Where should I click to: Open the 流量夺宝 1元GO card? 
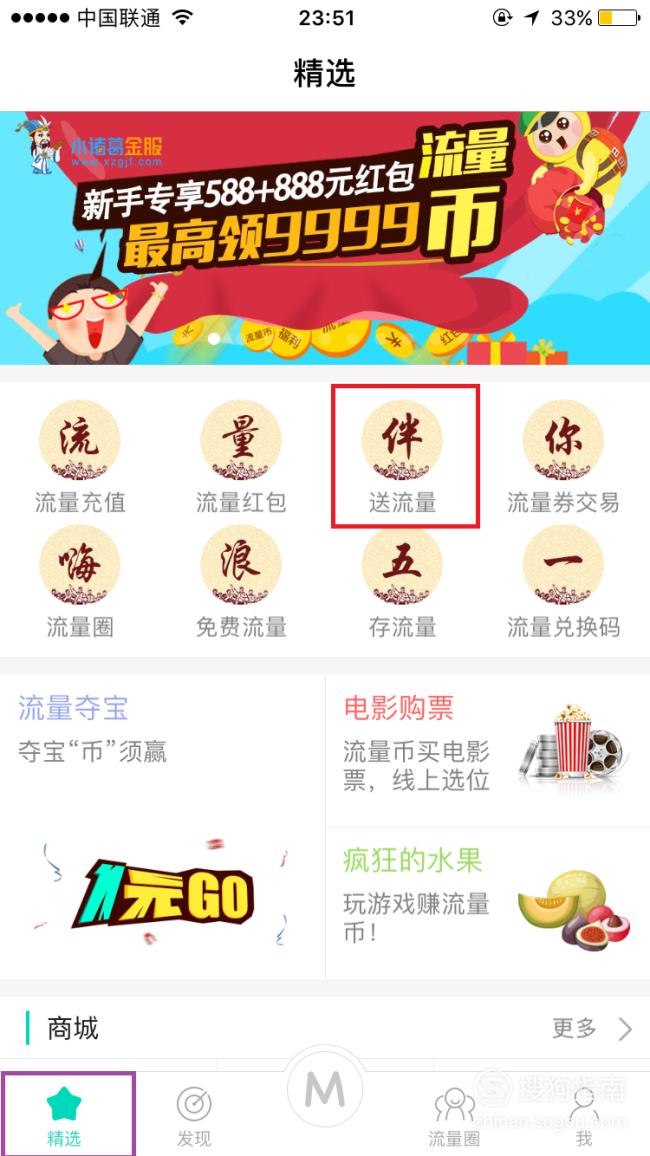[162, 826]
